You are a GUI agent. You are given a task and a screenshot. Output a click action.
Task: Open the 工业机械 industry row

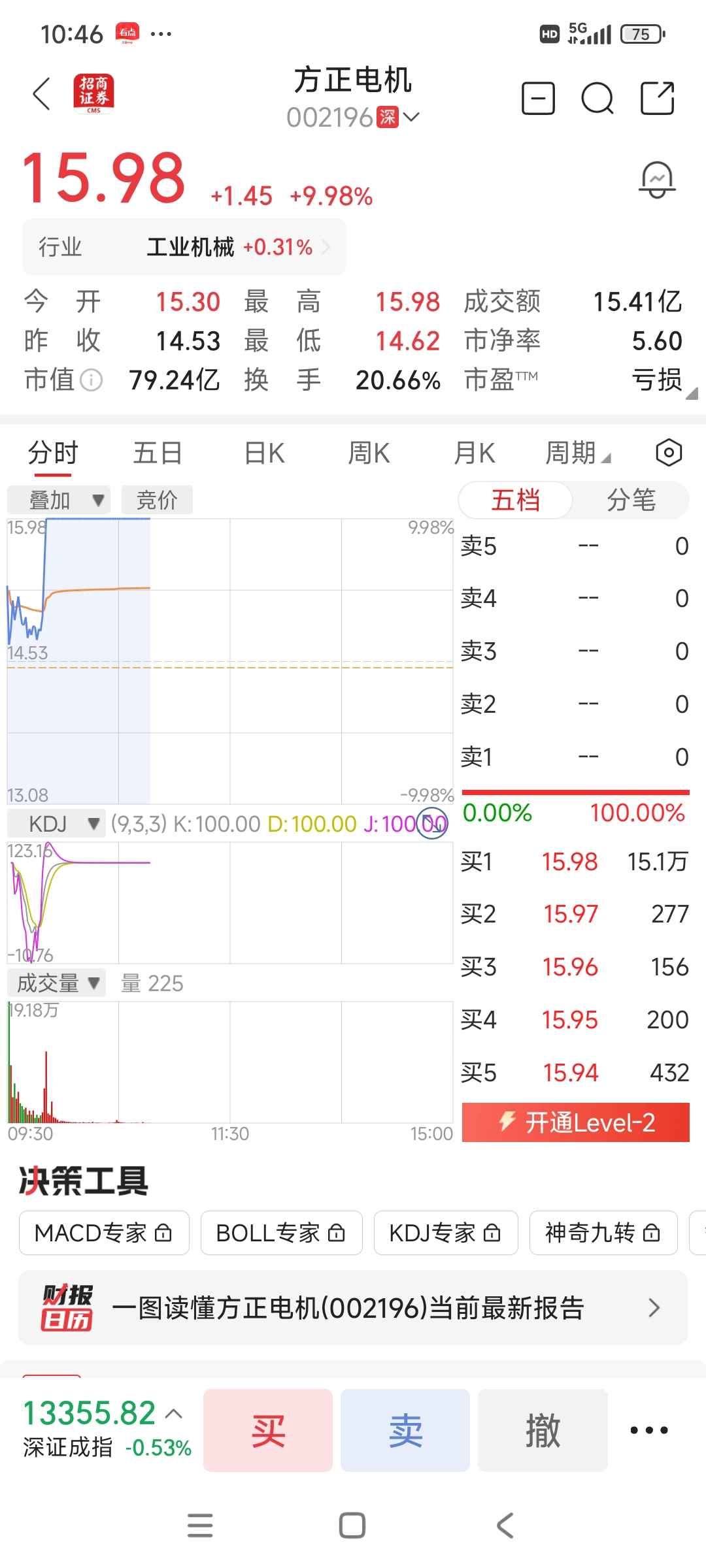(x=184, y=247)
